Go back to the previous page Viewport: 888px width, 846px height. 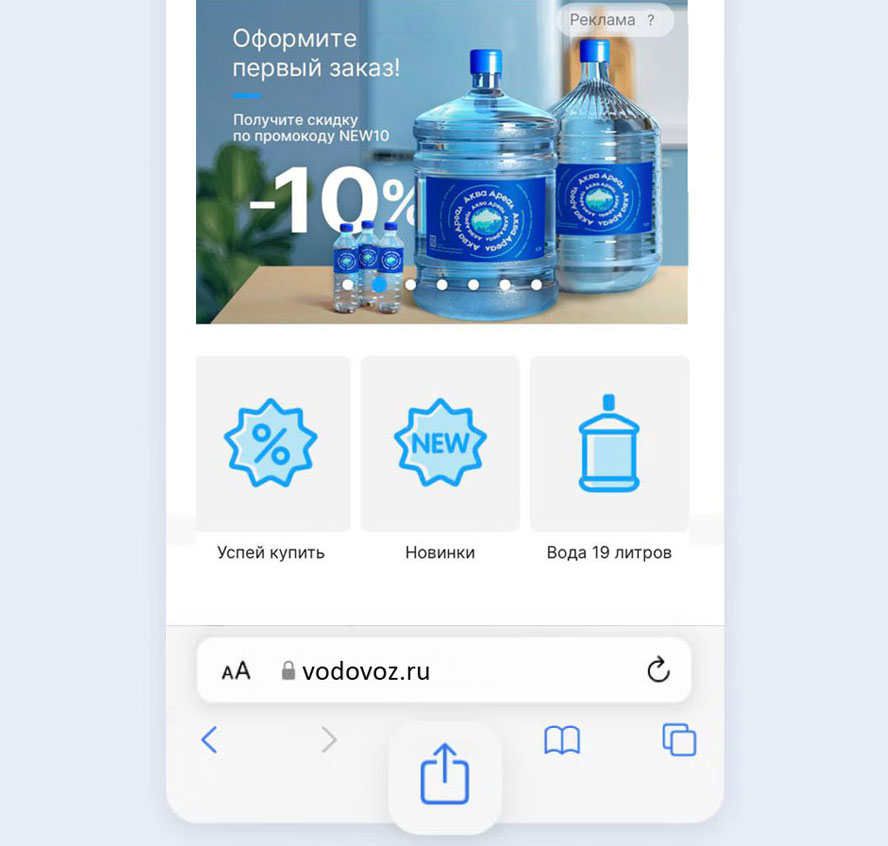coord(209,740)
